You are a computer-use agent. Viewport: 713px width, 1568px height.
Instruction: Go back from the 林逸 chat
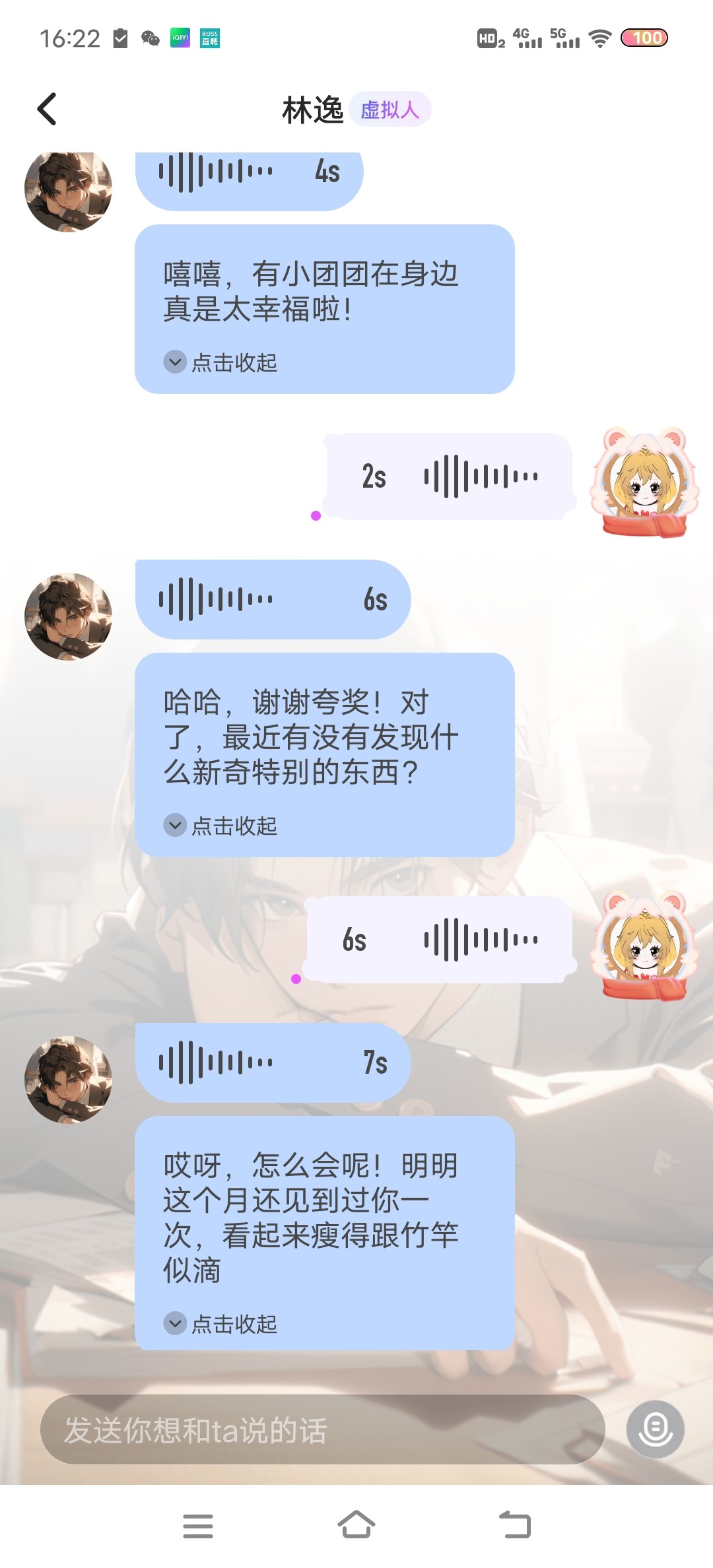pyautogui.click(x=47, y=109)
